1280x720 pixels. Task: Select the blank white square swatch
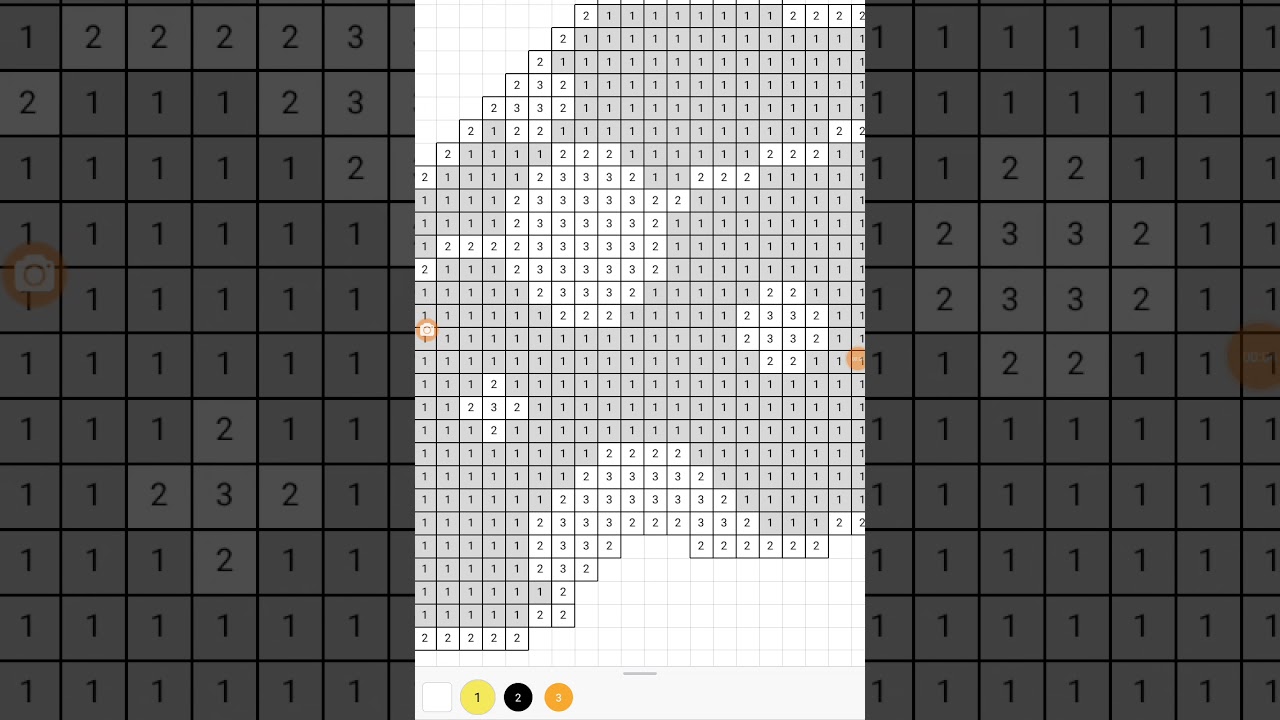tap(437, 697)
